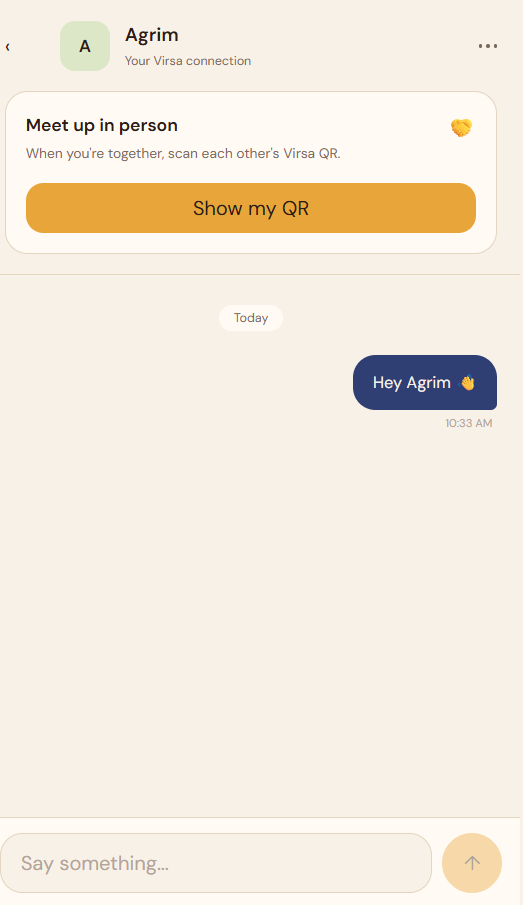This screenshot has height=905, width=523.
Task: Open the three-dot overflow menu
Action: click(x=488, y=46)
